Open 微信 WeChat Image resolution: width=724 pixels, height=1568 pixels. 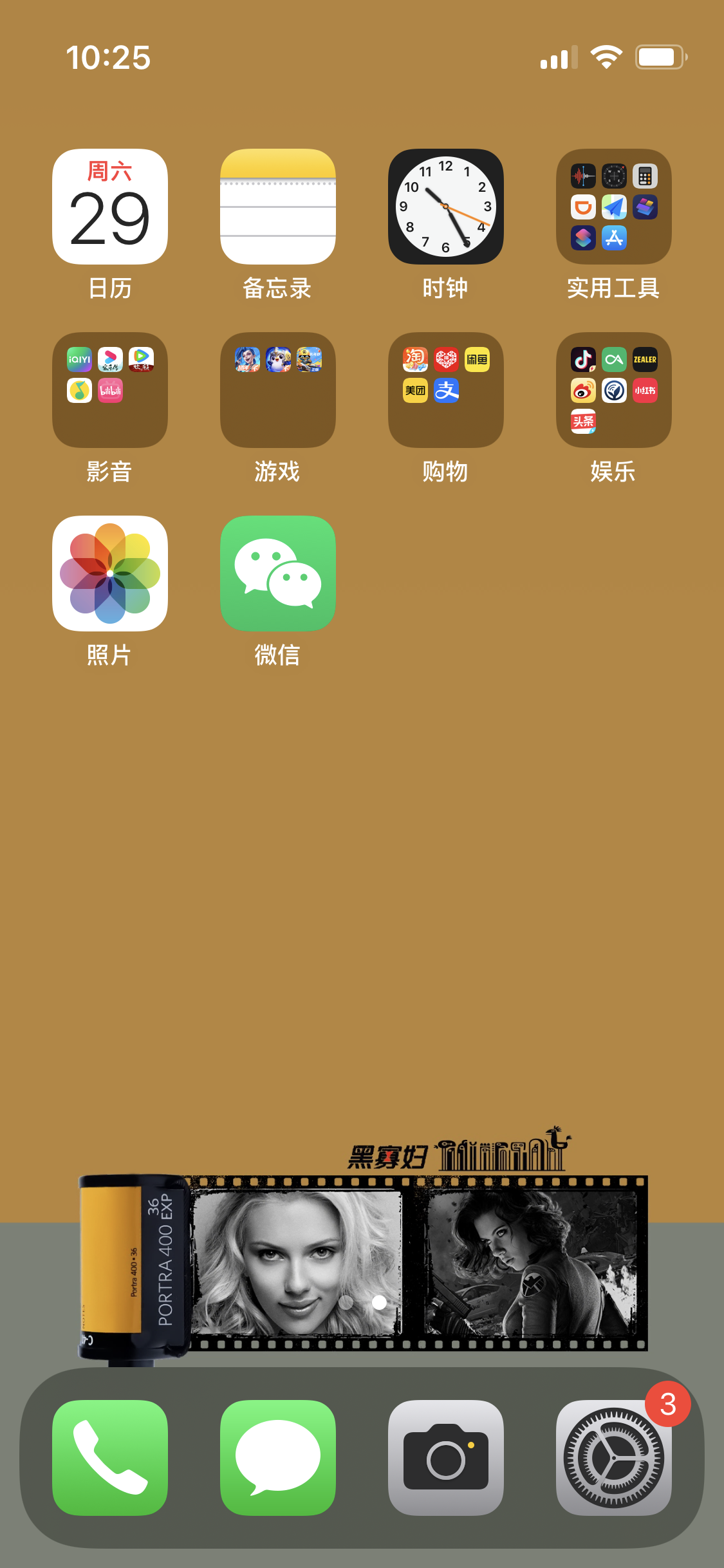(x=278, y=574)
